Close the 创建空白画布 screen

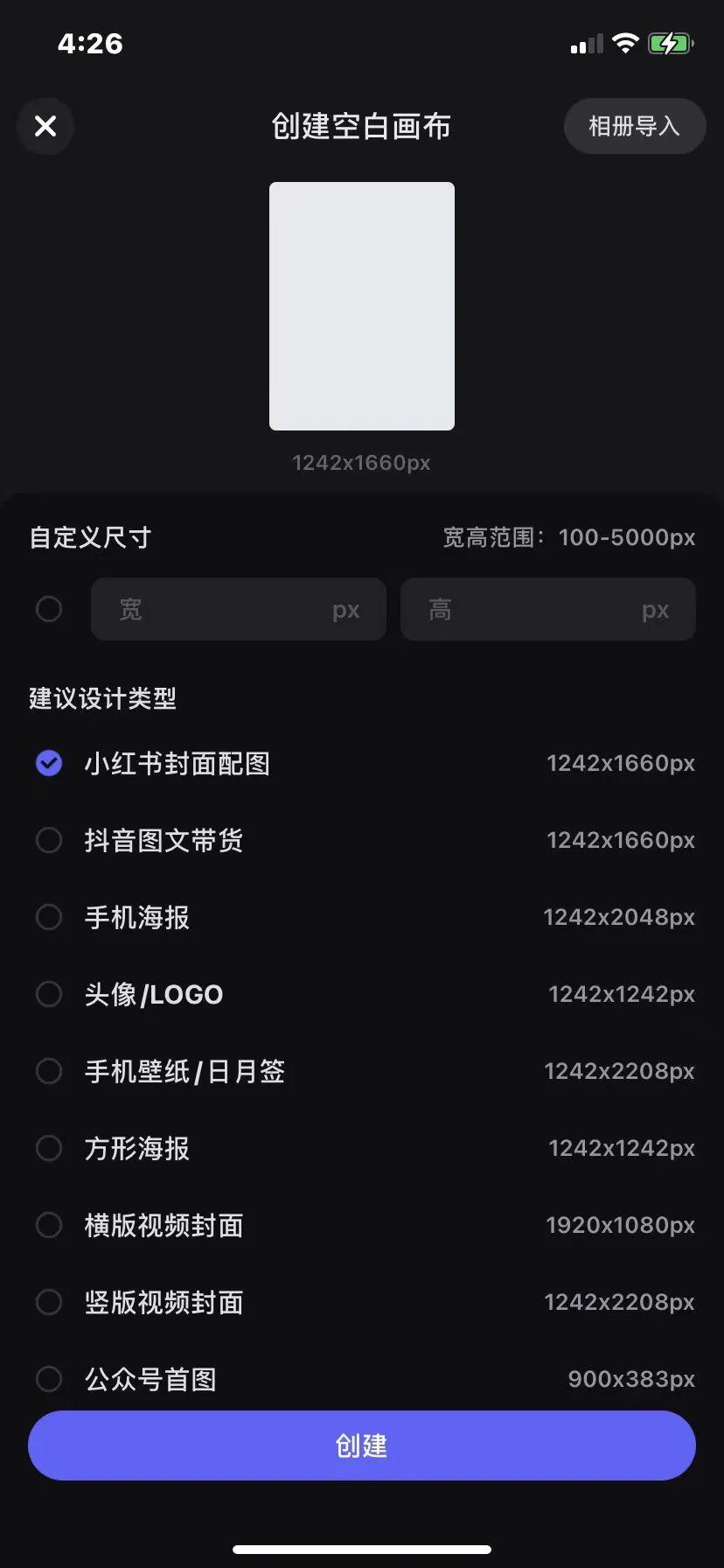[x=45, y=126]
